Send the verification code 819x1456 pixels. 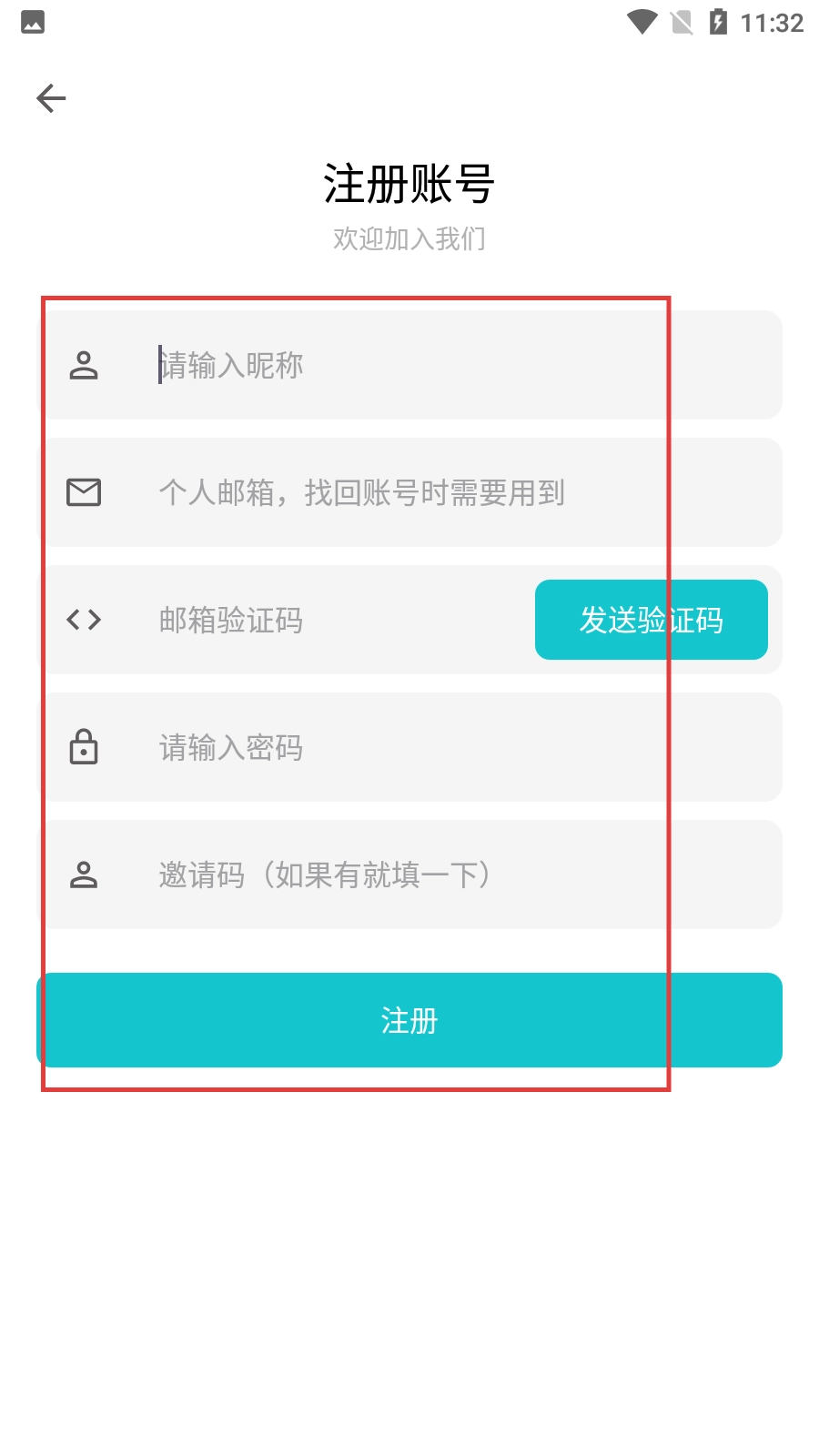click(651, 620)
